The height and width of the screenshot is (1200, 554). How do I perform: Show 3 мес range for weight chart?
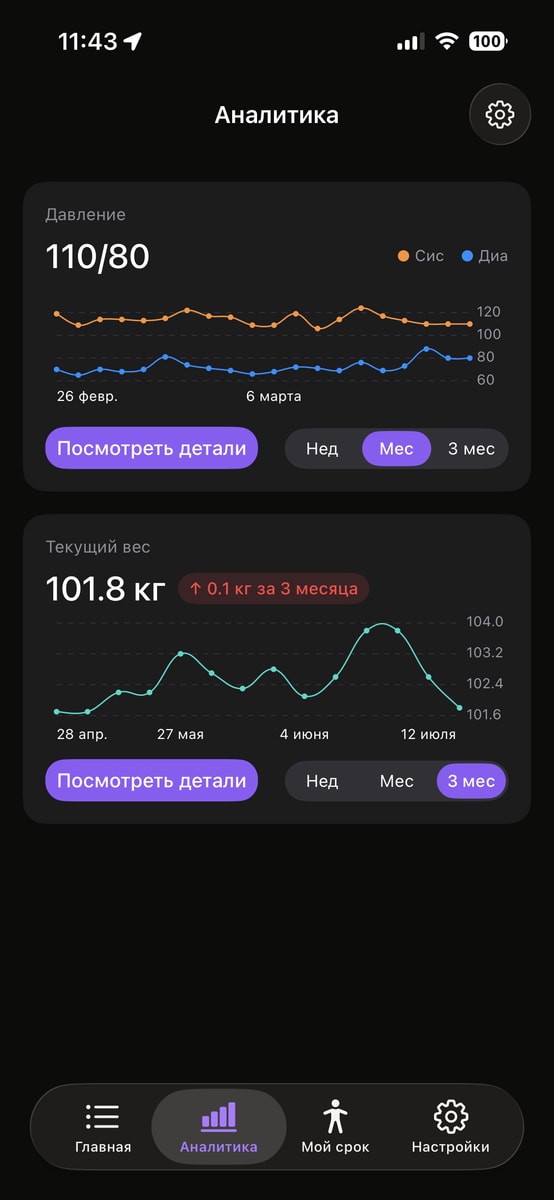coord(471,781)
